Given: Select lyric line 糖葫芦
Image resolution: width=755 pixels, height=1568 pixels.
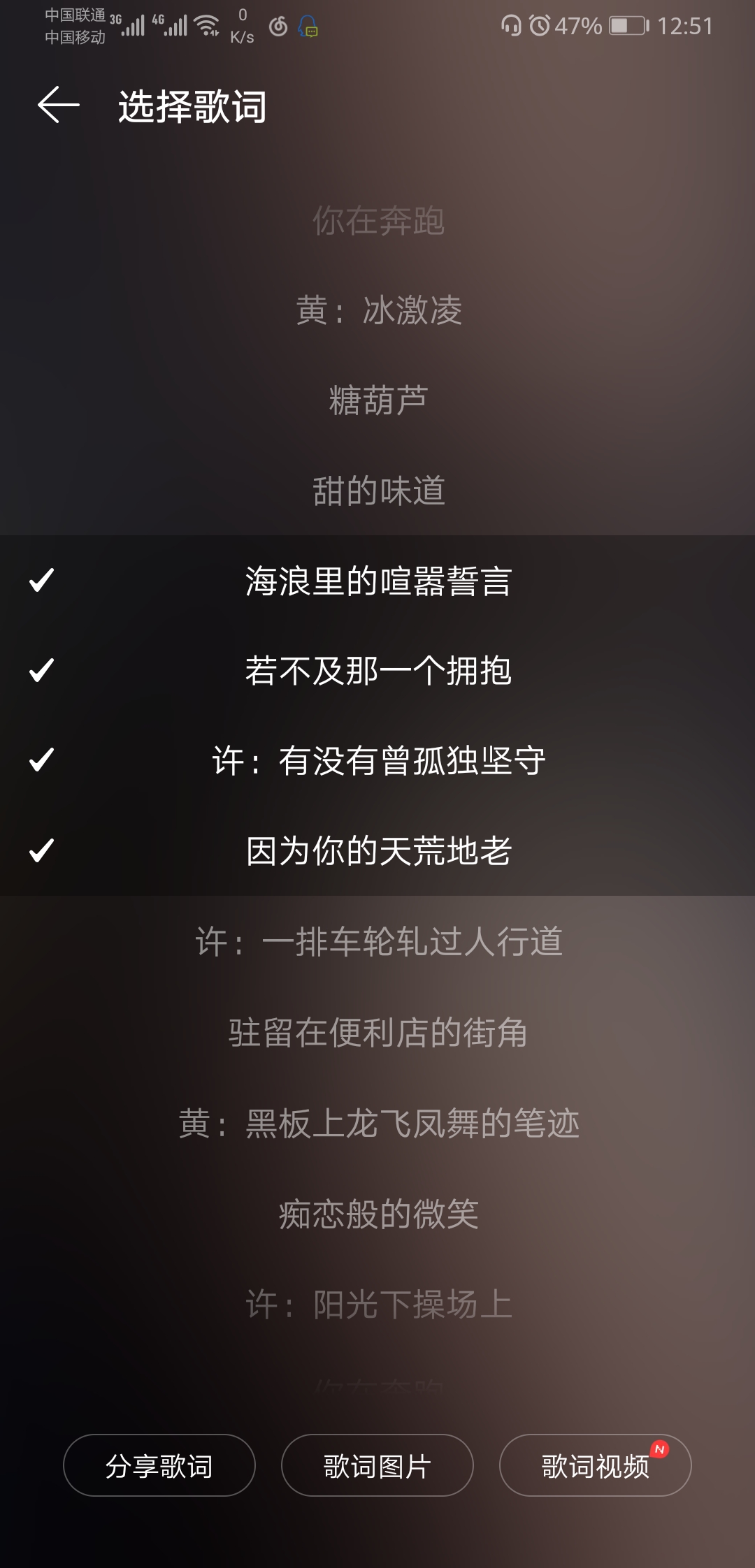Looking at the screenshot, I should [377, 400].
